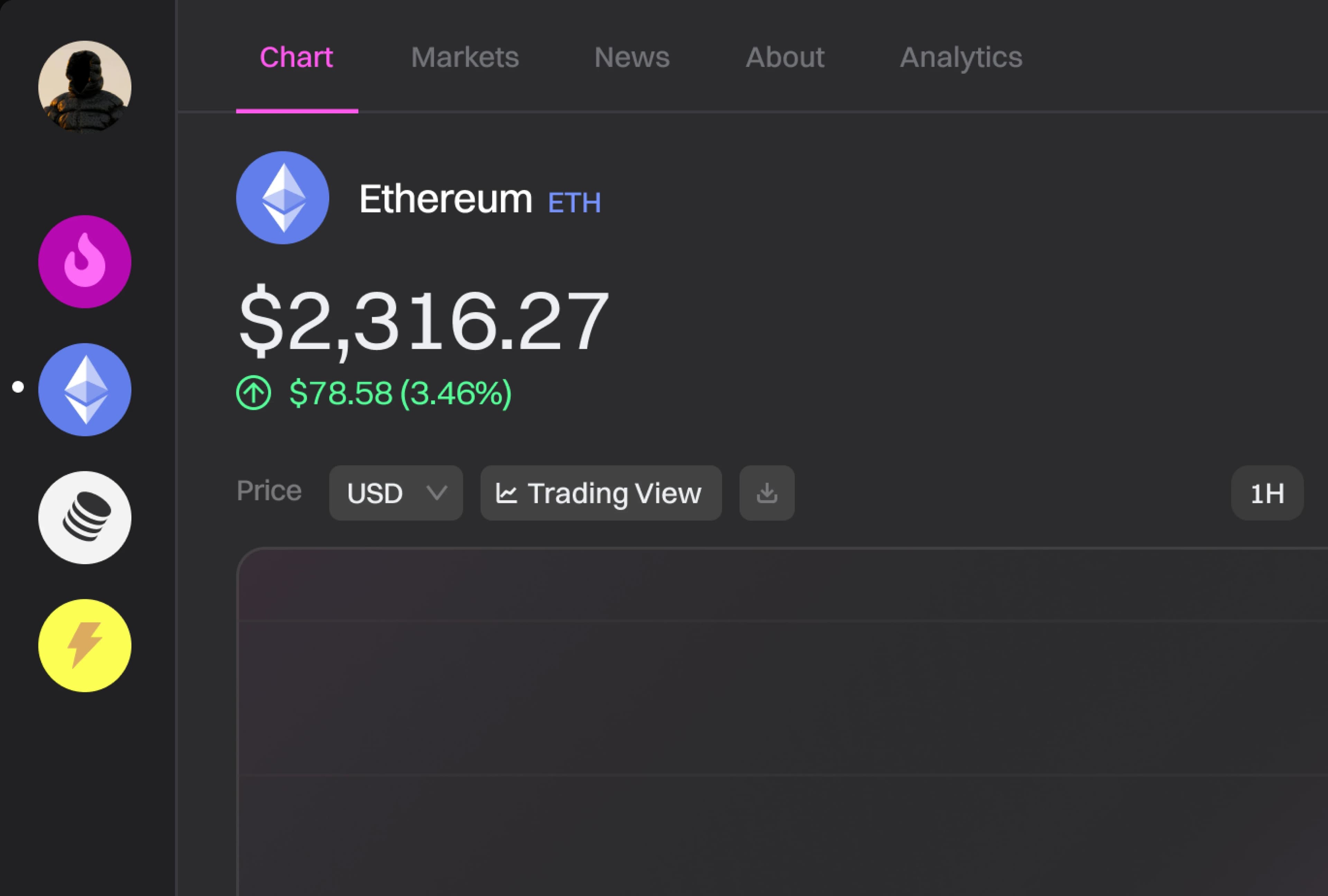The width and height of the screenshot is (1328, 896).
Task: Open the user profile avatar
Action: [x=85, y=87]
